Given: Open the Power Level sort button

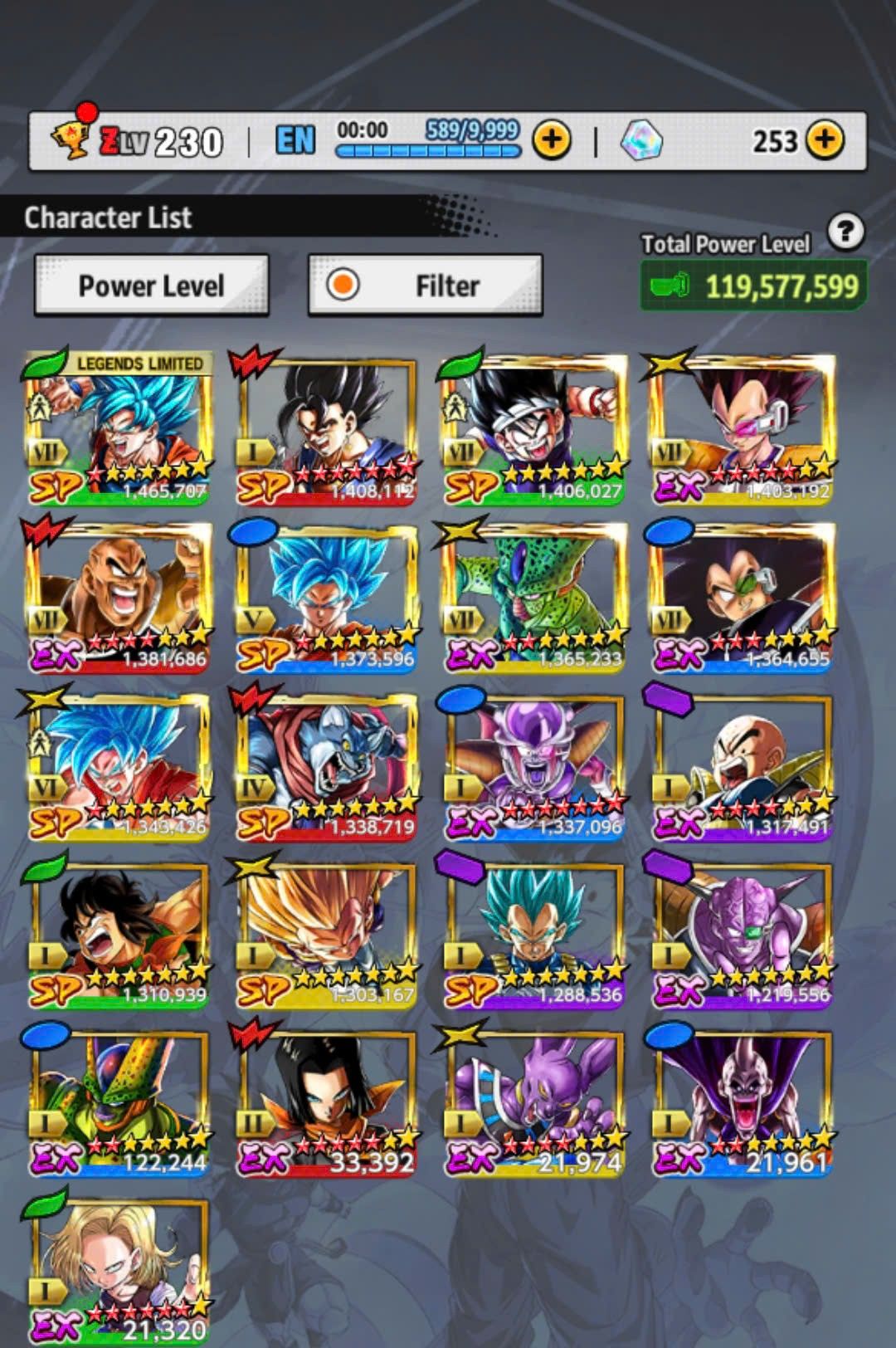Looking at the screenshot, I should [151, 286].
